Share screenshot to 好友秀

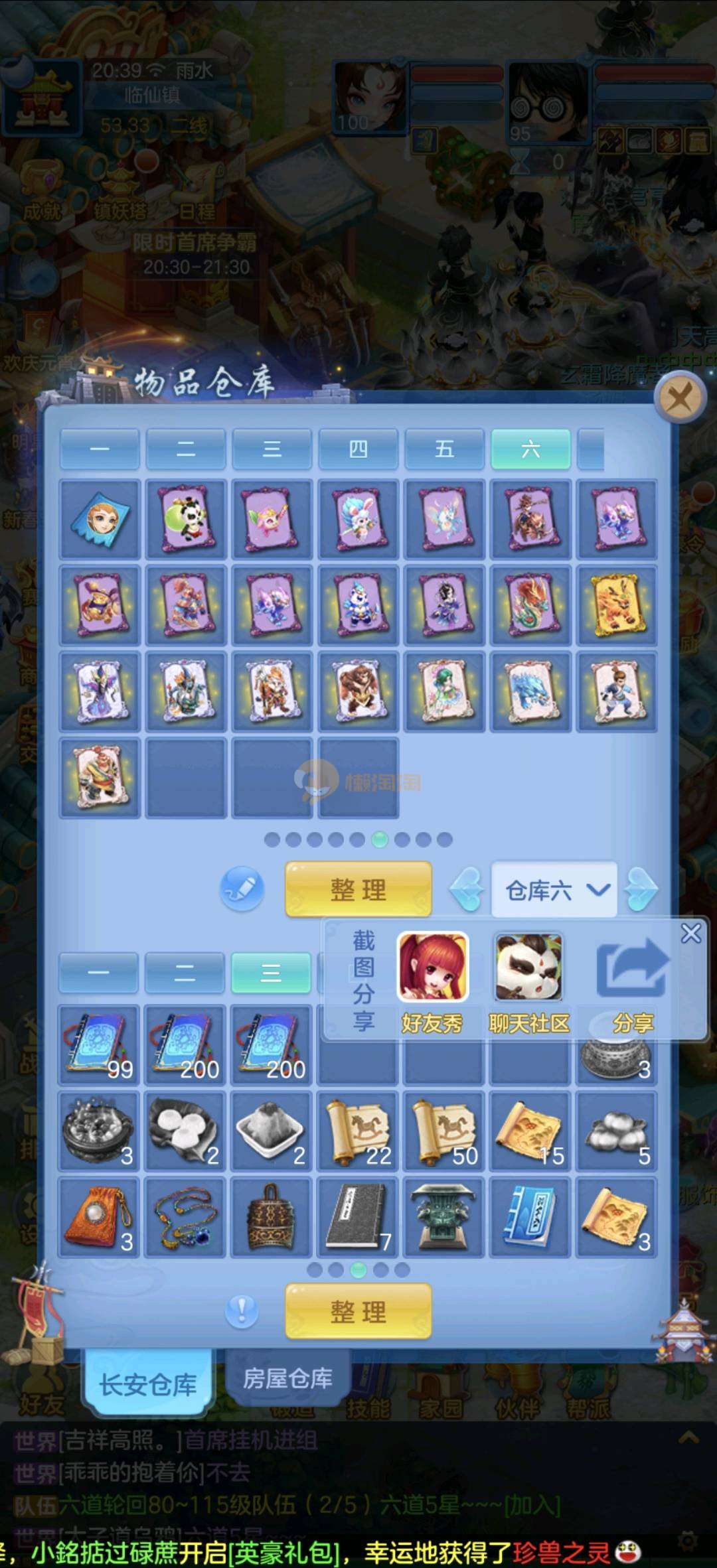(432, 967)
